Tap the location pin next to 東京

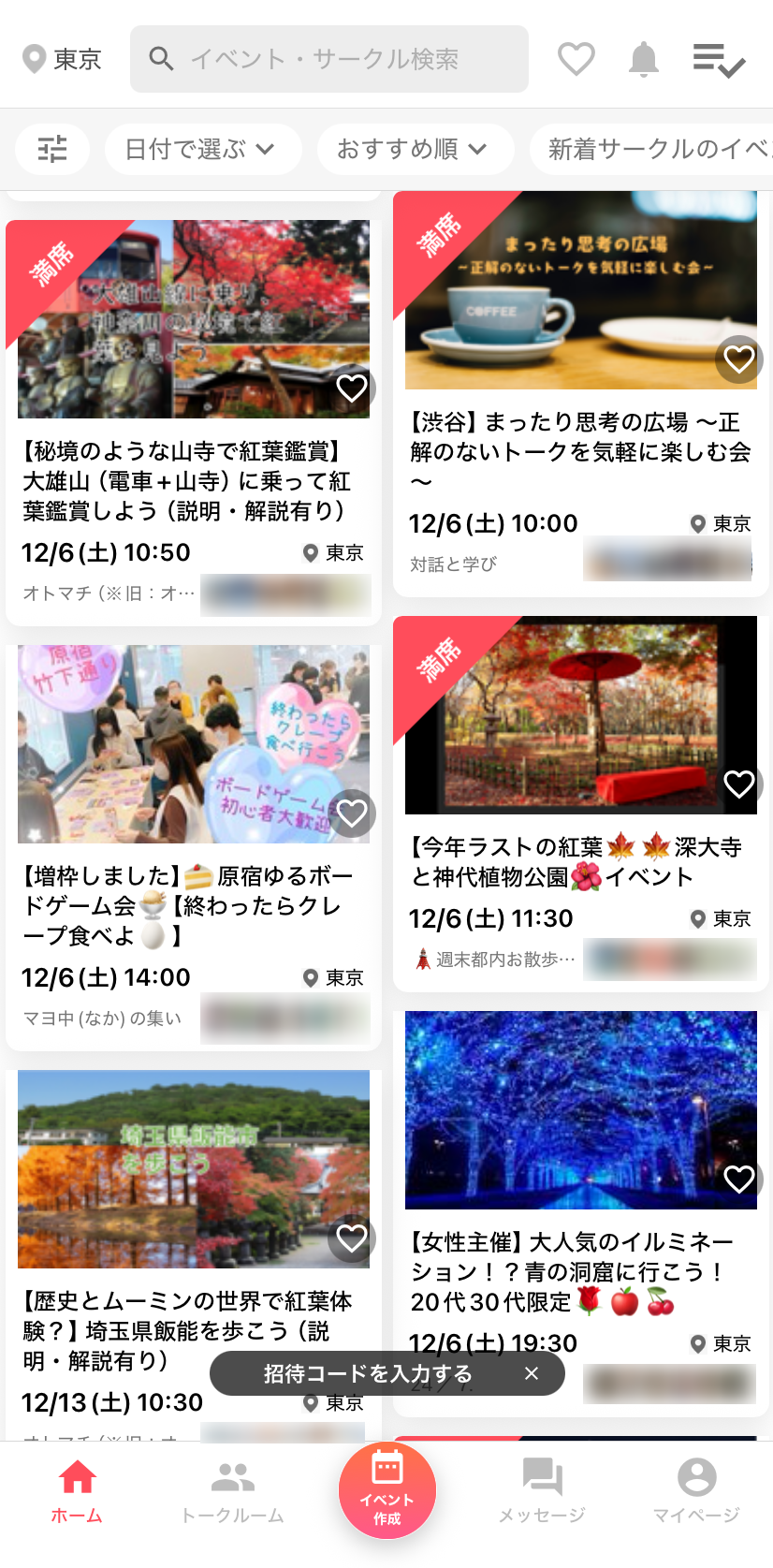(x=35, y=58)
